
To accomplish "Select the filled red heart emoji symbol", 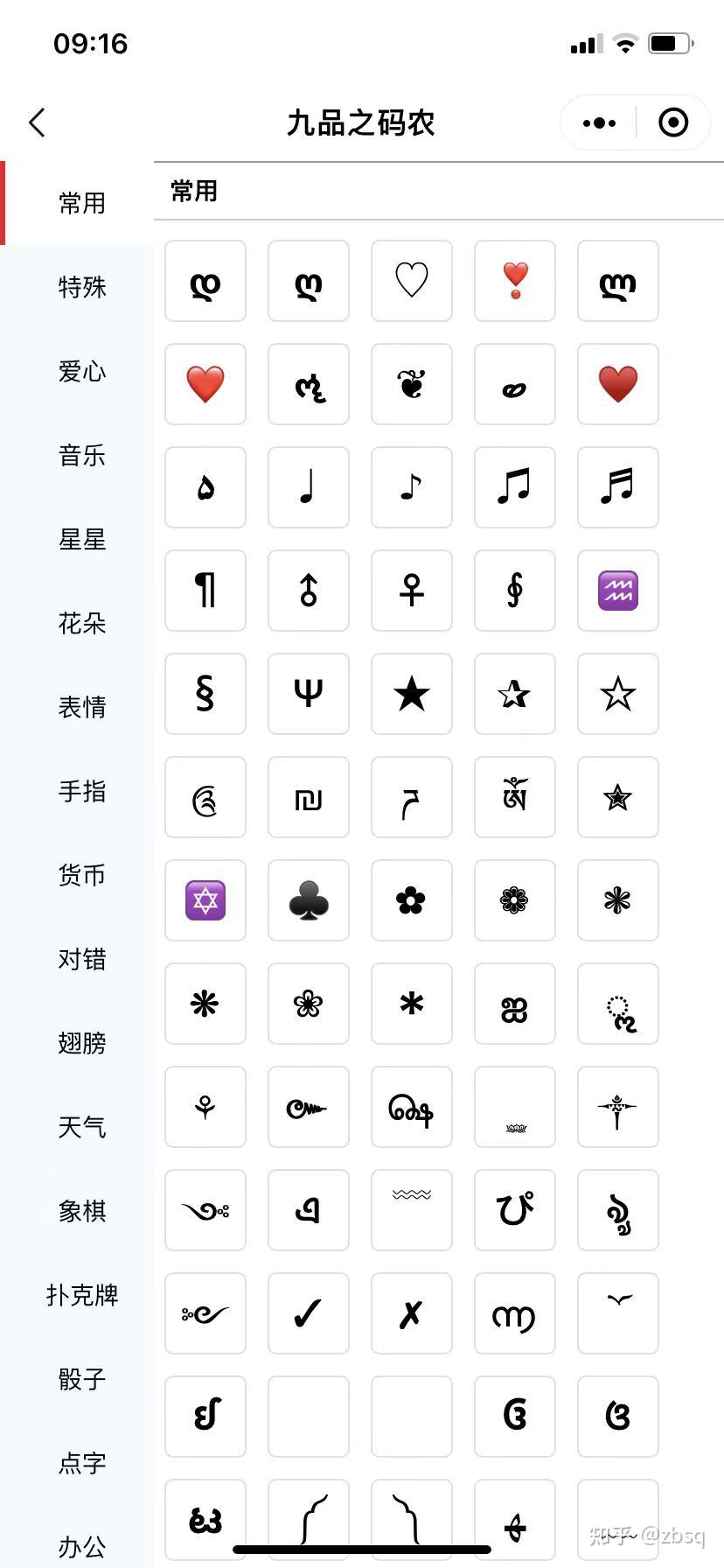I will click(x=205, y=384).
